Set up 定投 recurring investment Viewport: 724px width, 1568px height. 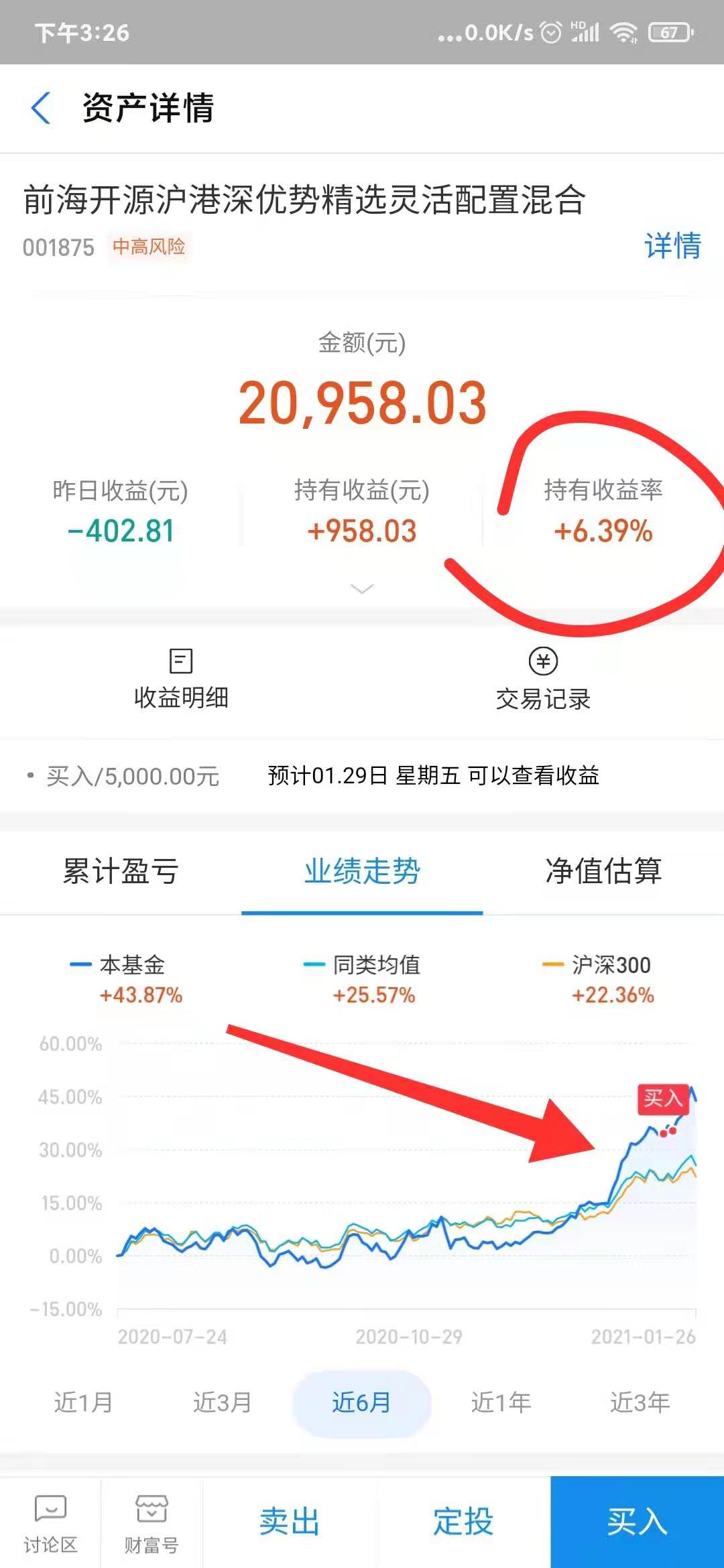463,1521
